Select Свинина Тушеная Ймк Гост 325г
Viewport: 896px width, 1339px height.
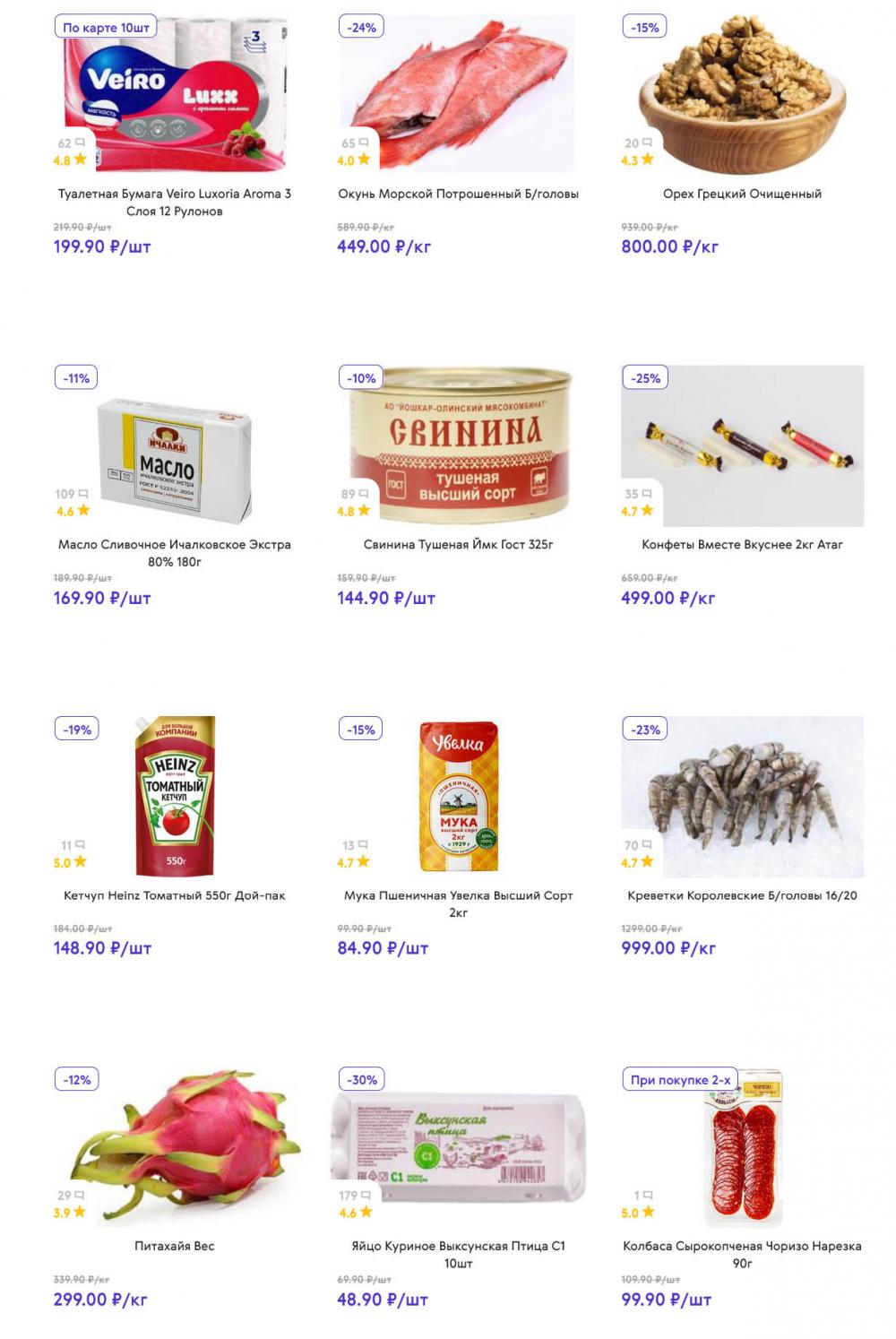[x=458, y=544]
